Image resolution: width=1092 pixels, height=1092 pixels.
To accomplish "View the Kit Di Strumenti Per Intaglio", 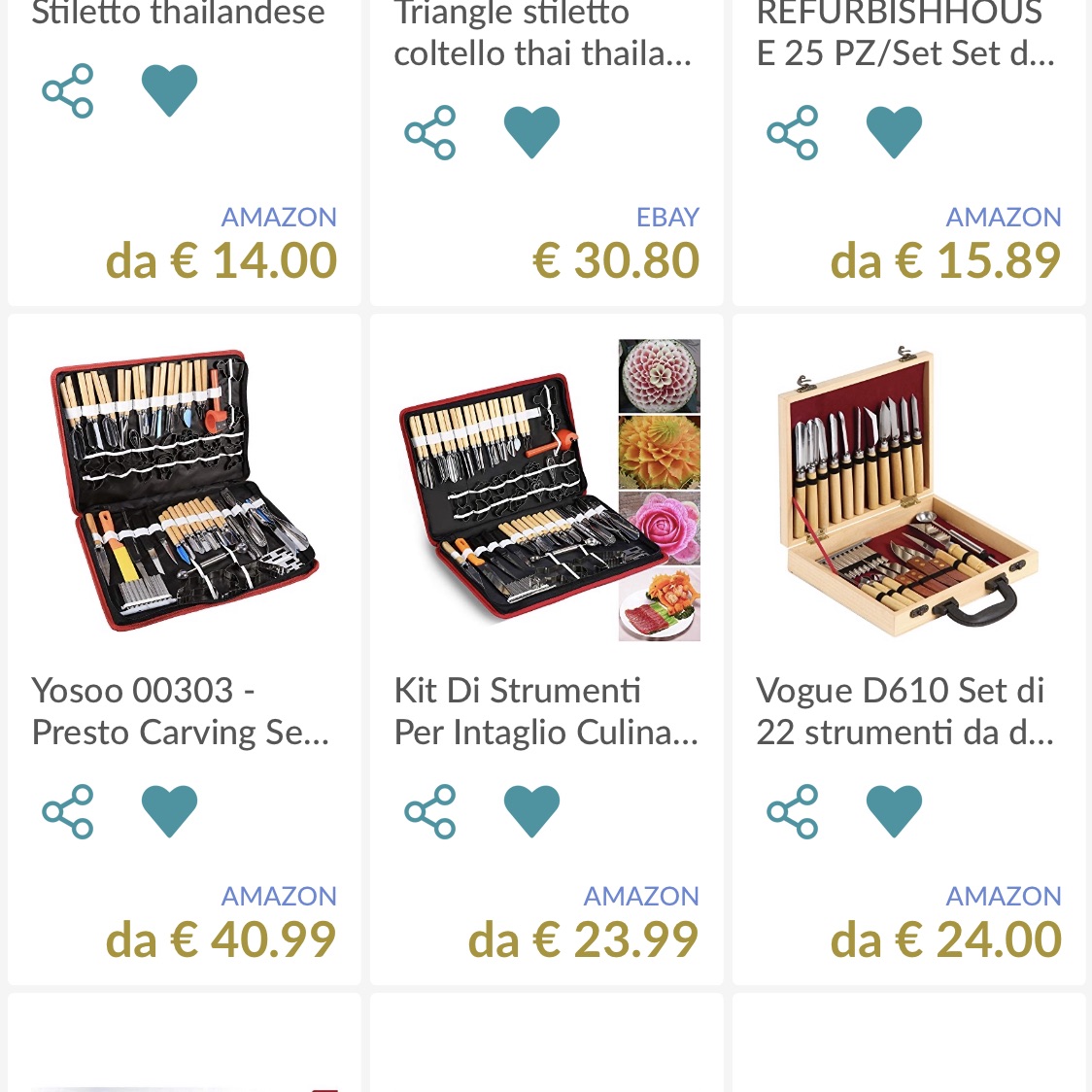I will point(546,491).
